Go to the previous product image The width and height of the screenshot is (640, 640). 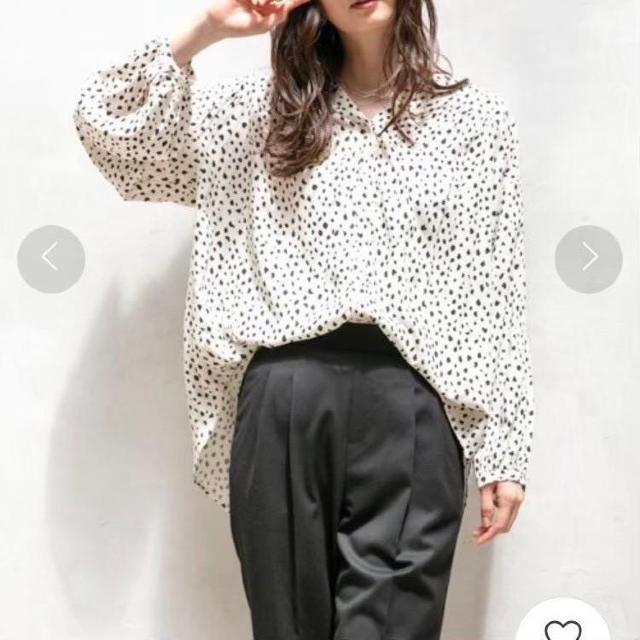(x=50, y=258)
